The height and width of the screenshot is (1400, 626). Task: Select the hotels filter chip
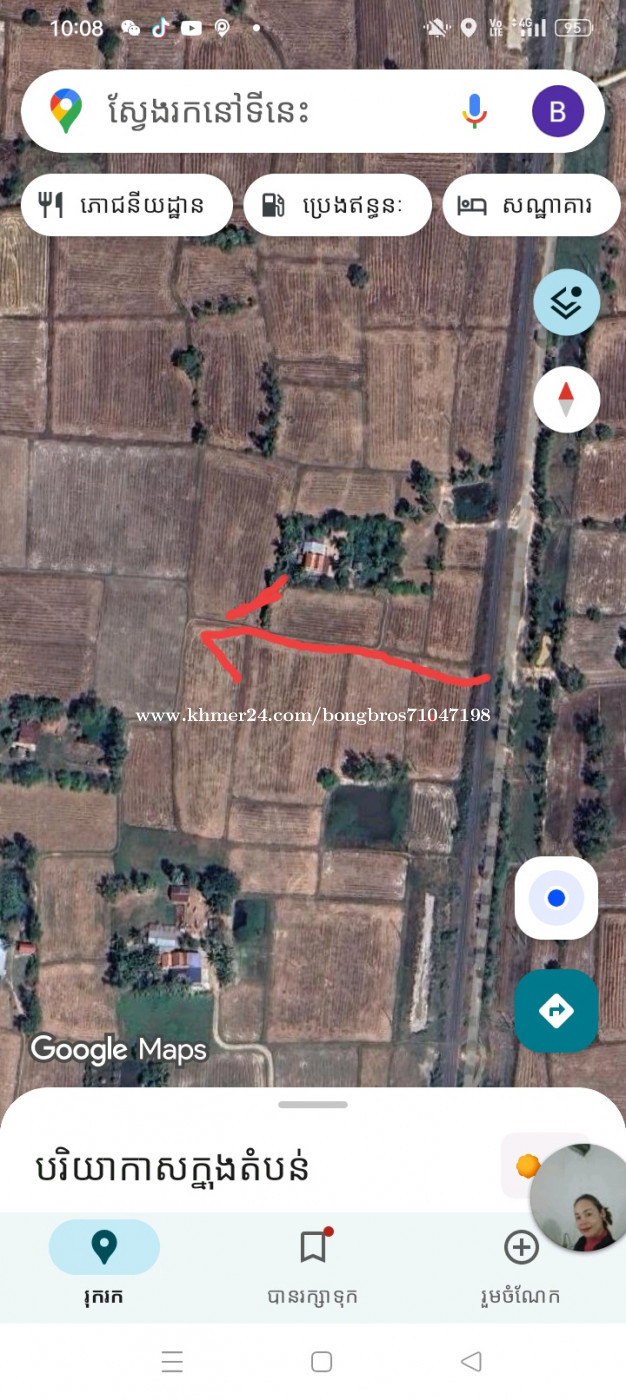click(x=530, y=206)
